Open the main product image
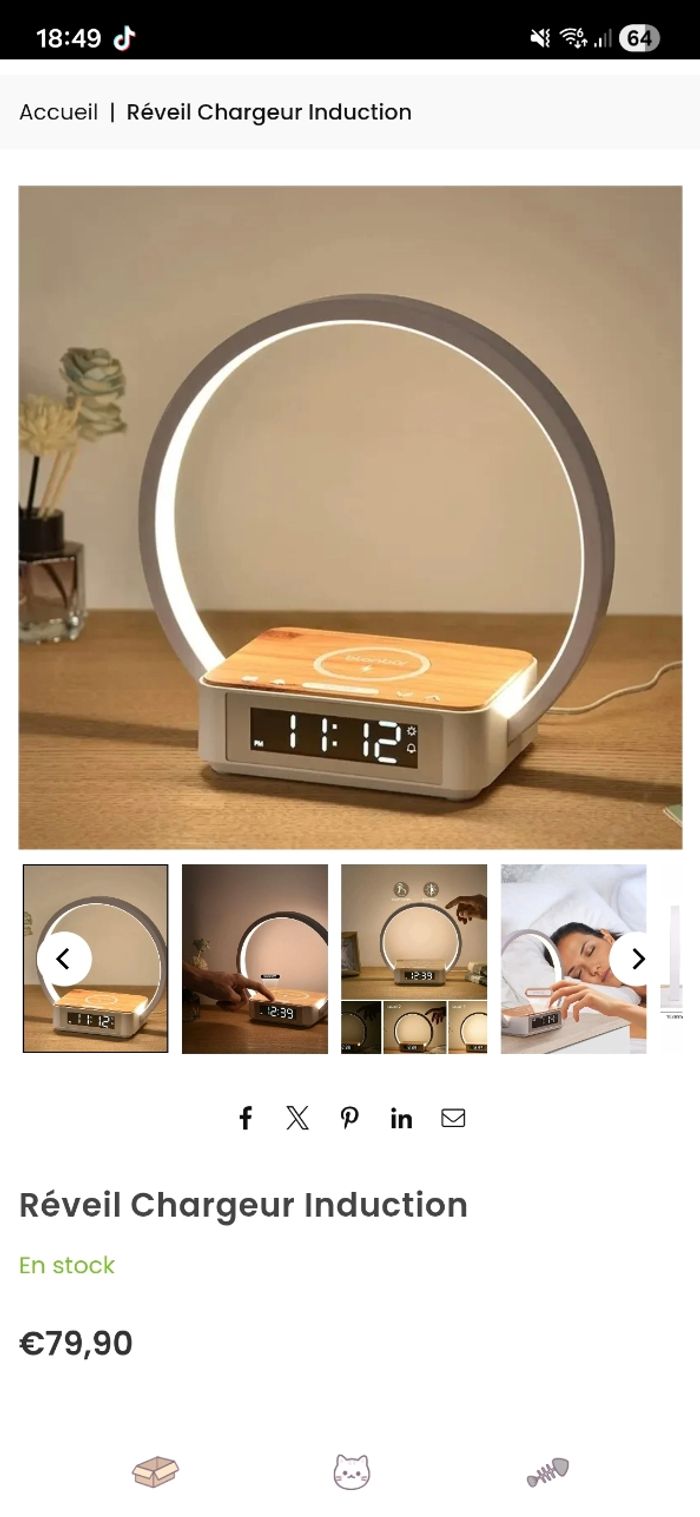This screenshot has height=1517, width=700. 350,517
